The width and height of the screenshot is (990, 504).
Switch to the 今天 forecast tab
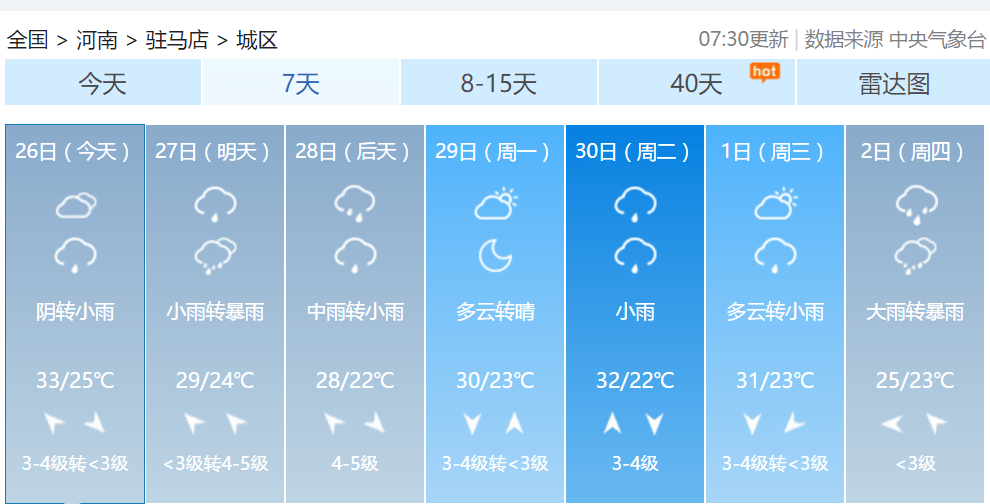102,83
